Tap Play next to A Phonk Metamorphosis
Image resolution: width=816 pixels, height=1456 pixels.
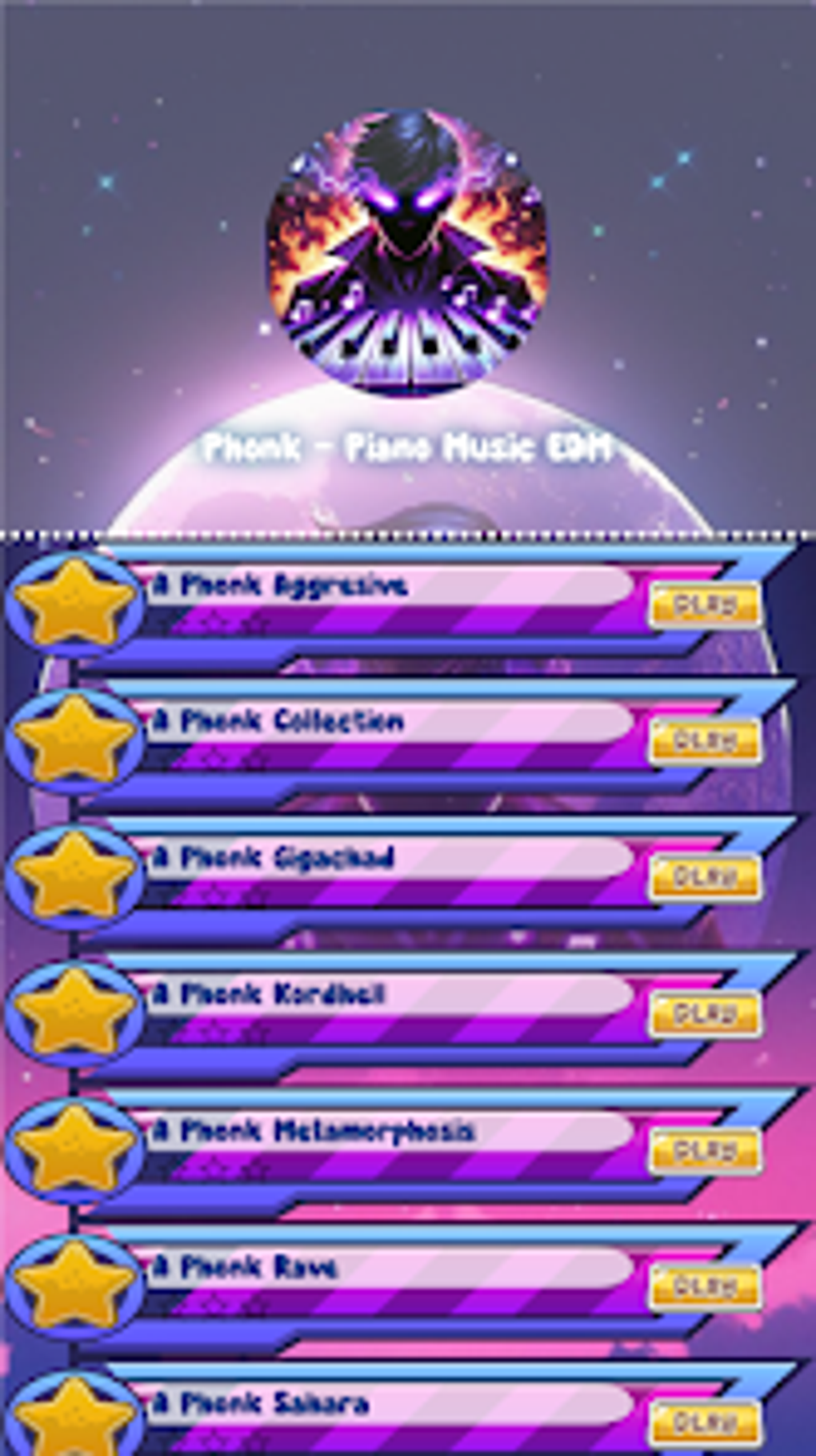(704, 1150)
